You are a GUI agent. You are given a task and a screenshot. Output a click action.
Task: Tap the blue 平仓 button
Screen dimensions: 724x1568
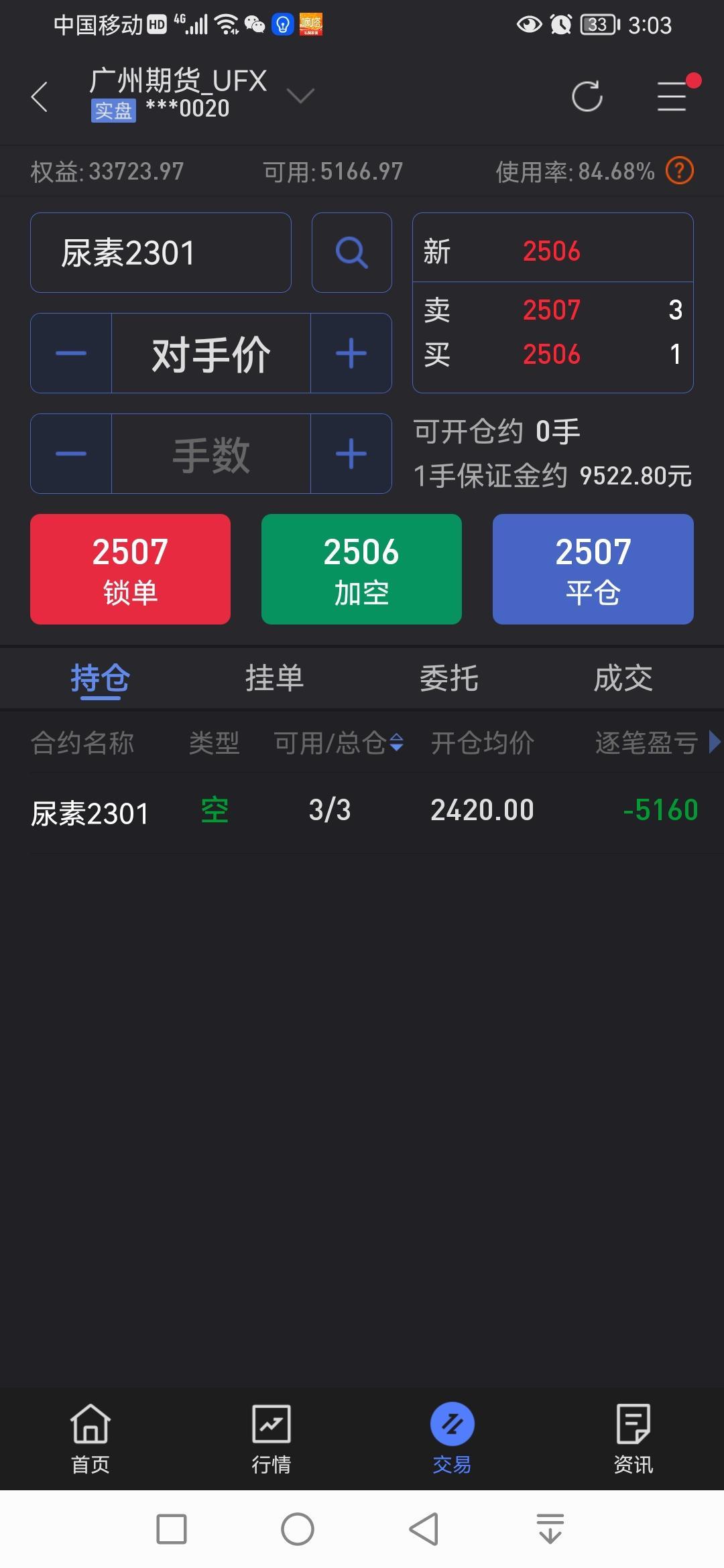click(593, 569)
